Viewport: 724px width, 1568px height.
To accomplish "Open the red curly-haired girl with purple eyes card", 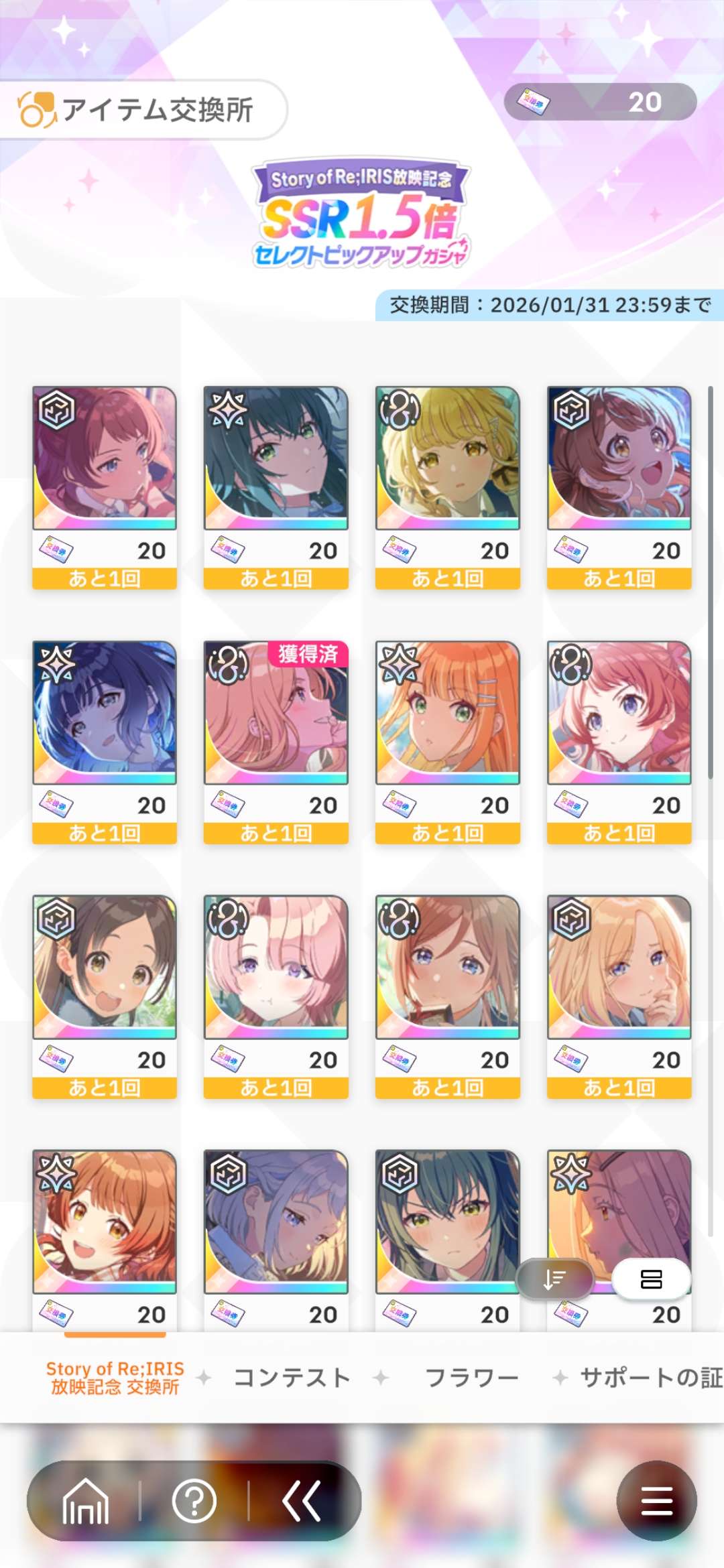I will point(619,714).
